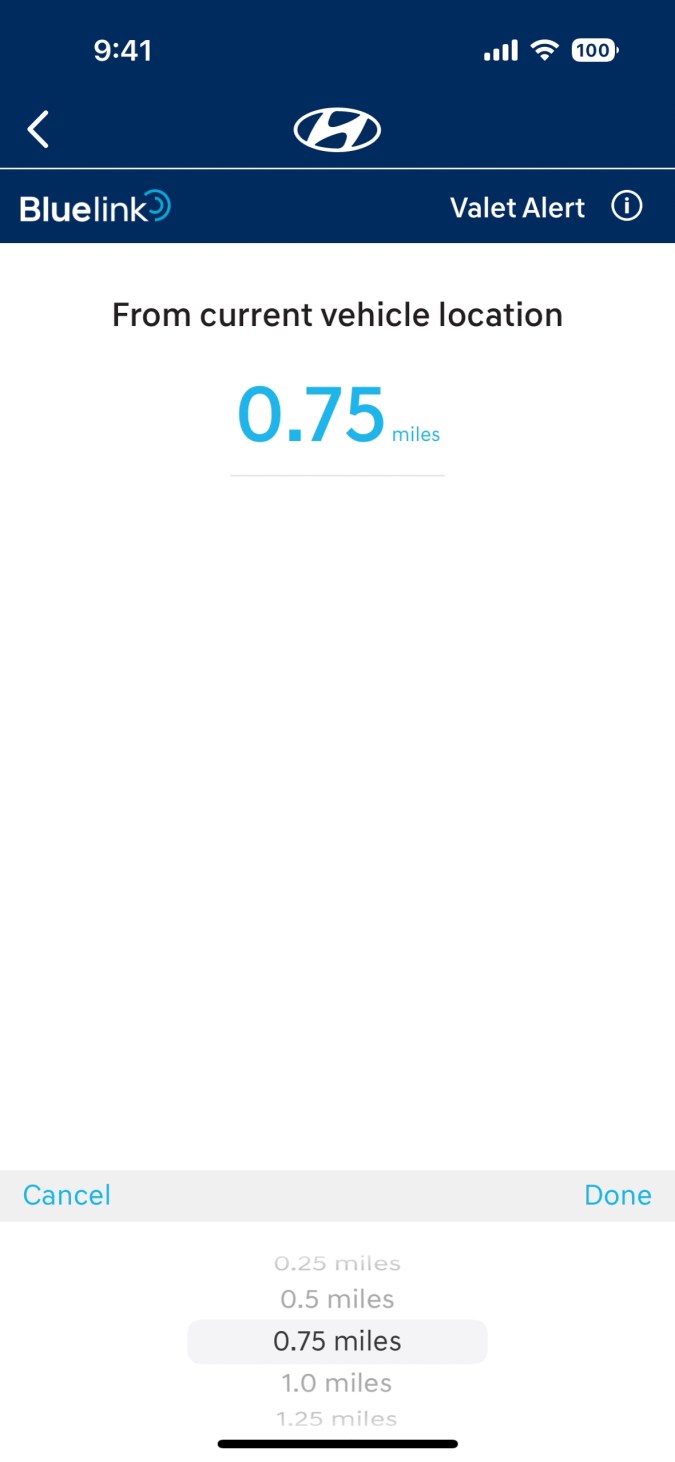Pick the 0.25 miles option
The image size is (675, 1462).
(x=337, y=1264)
